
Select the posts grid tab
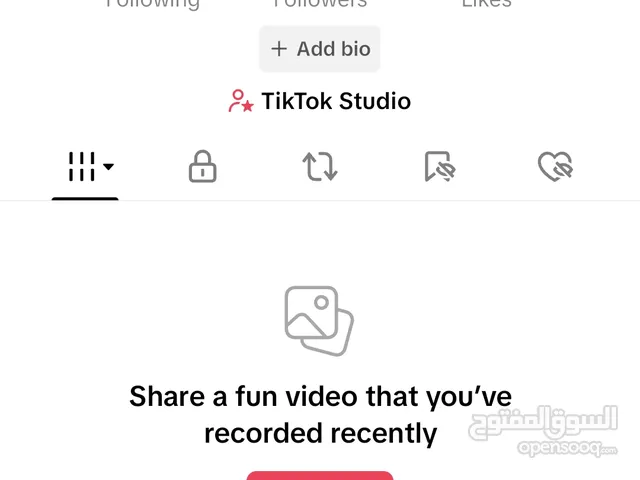click(x=86, y=167)
